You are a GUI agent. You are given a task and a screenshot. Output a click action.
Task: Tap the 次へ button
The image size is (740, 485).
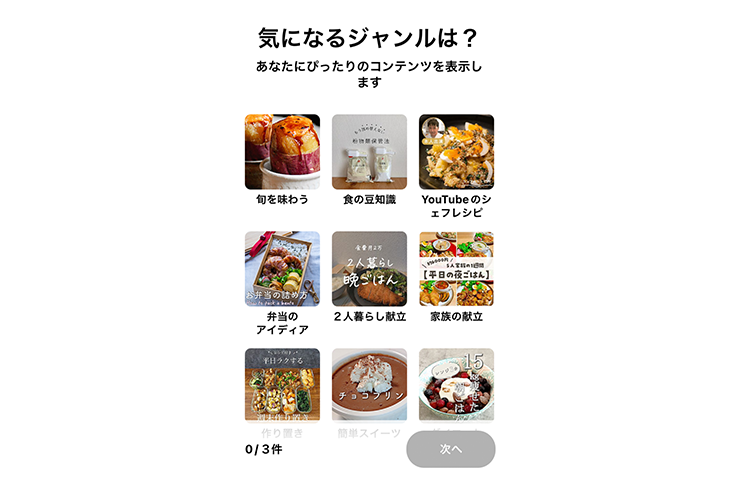click(x=450, y=449)
